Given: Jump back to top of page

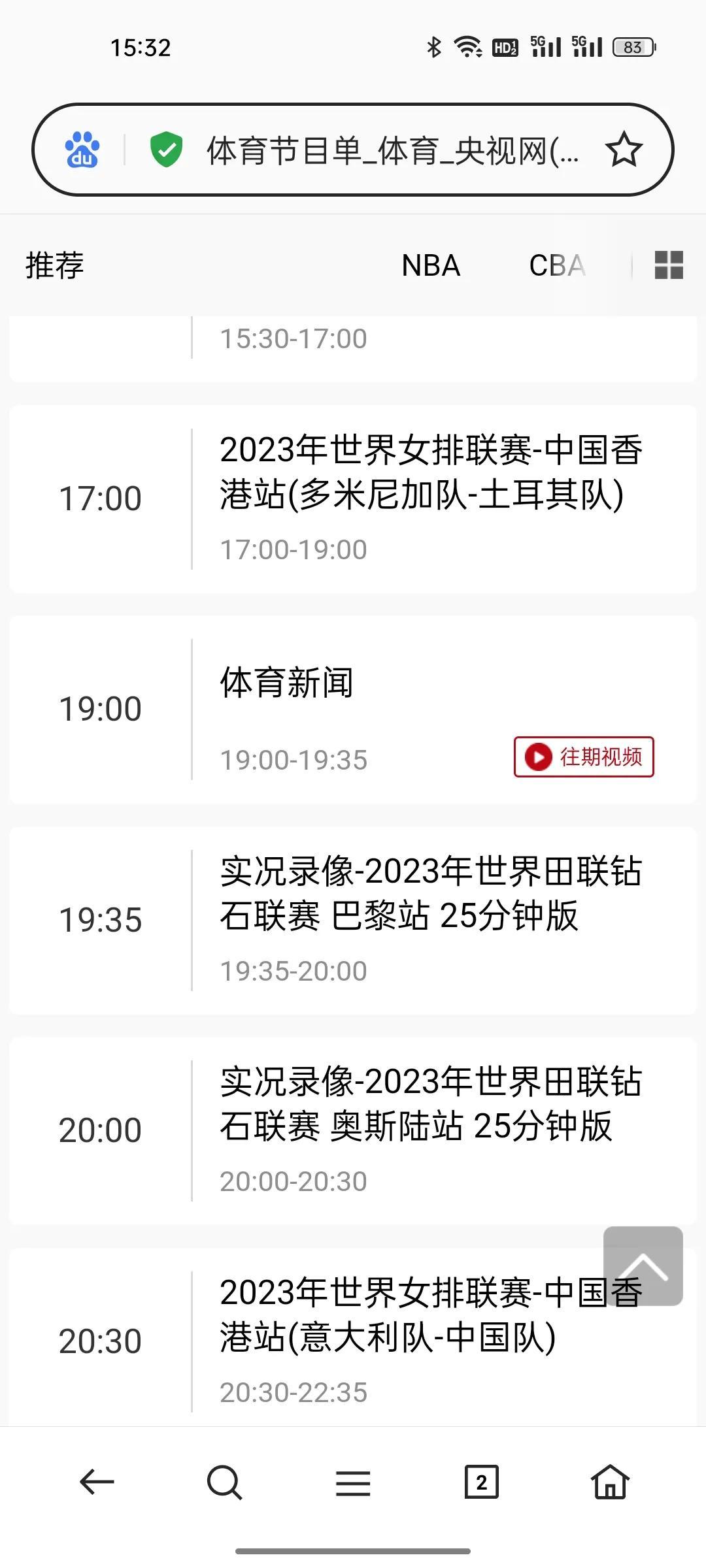Looking at the screenshot, I should pyautogui.click(x=643, y=1266).
